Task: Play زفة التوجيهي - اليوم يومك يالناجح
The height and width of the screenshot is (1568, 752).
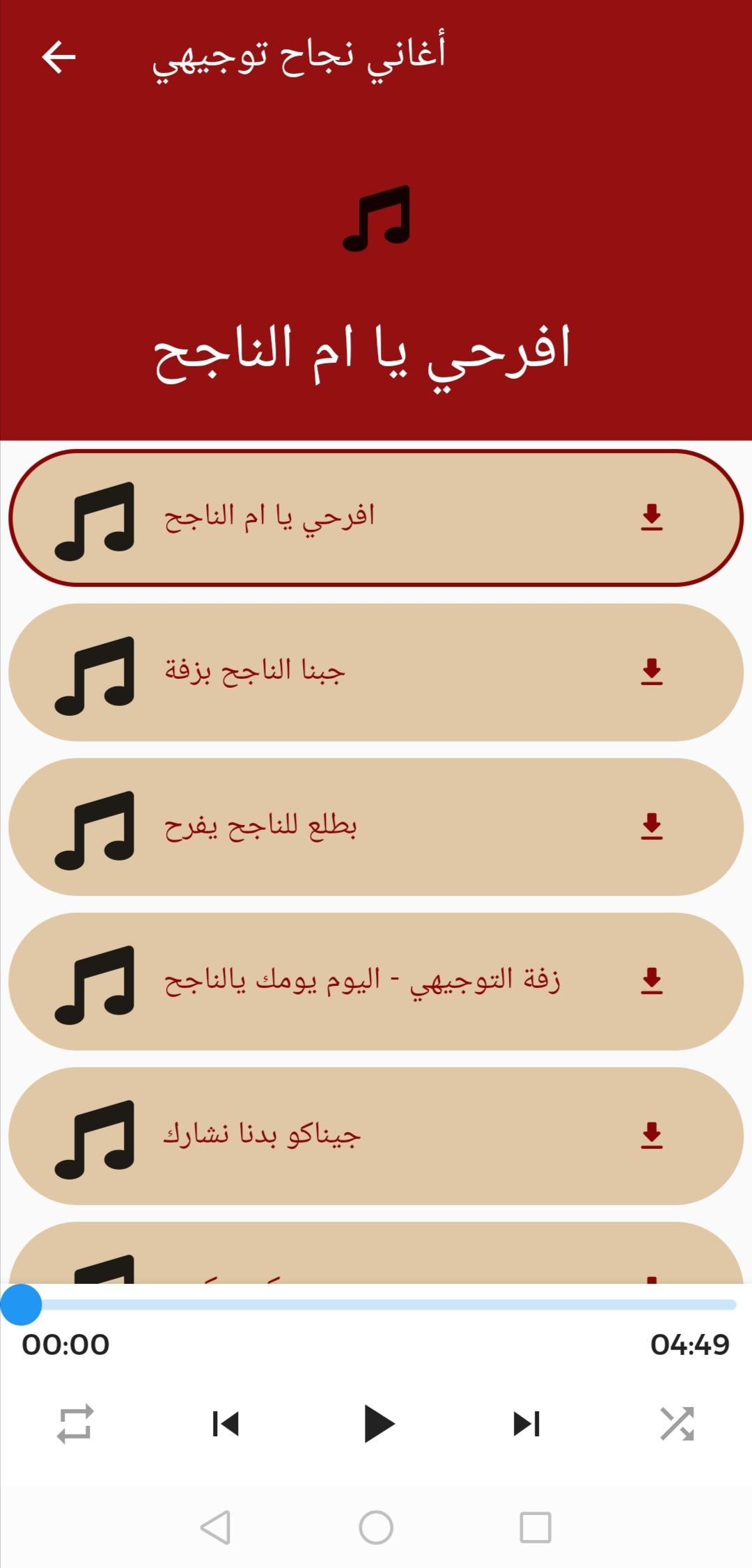Action: pos(376,981)
